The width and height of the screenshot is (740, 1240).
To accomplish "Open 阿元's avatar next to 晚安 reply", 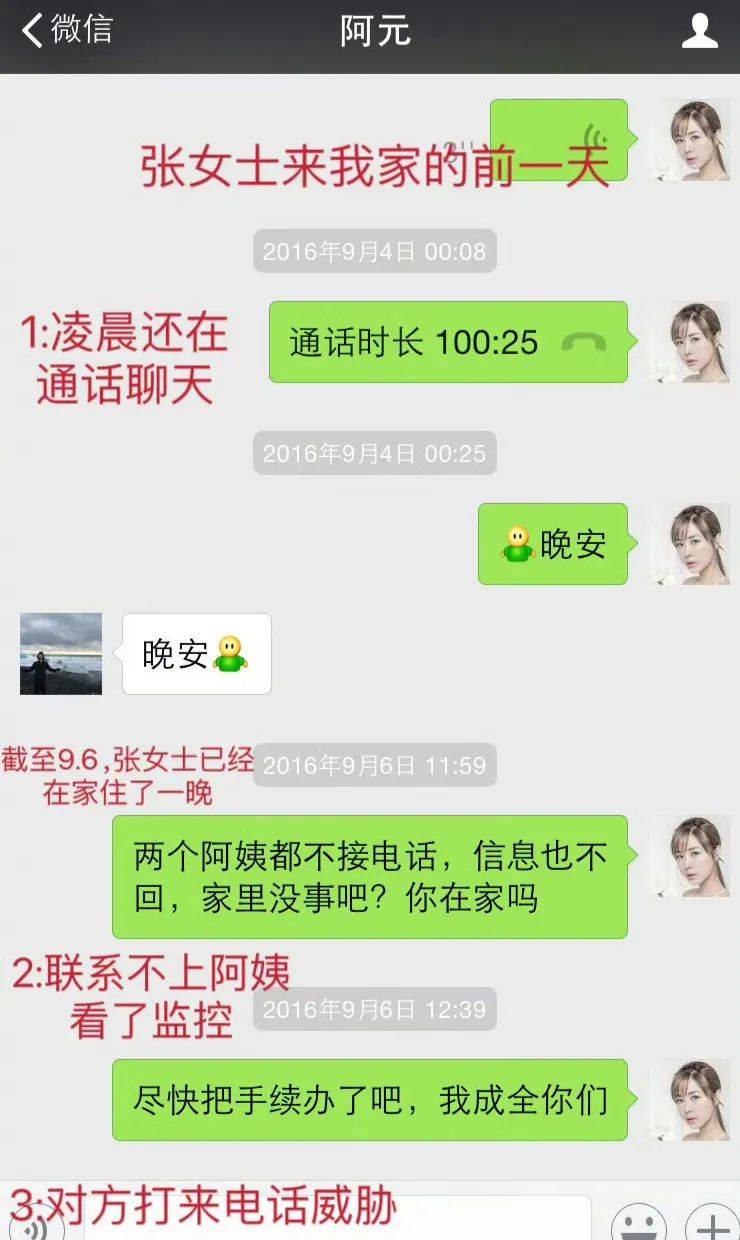I will click(61, 654).
